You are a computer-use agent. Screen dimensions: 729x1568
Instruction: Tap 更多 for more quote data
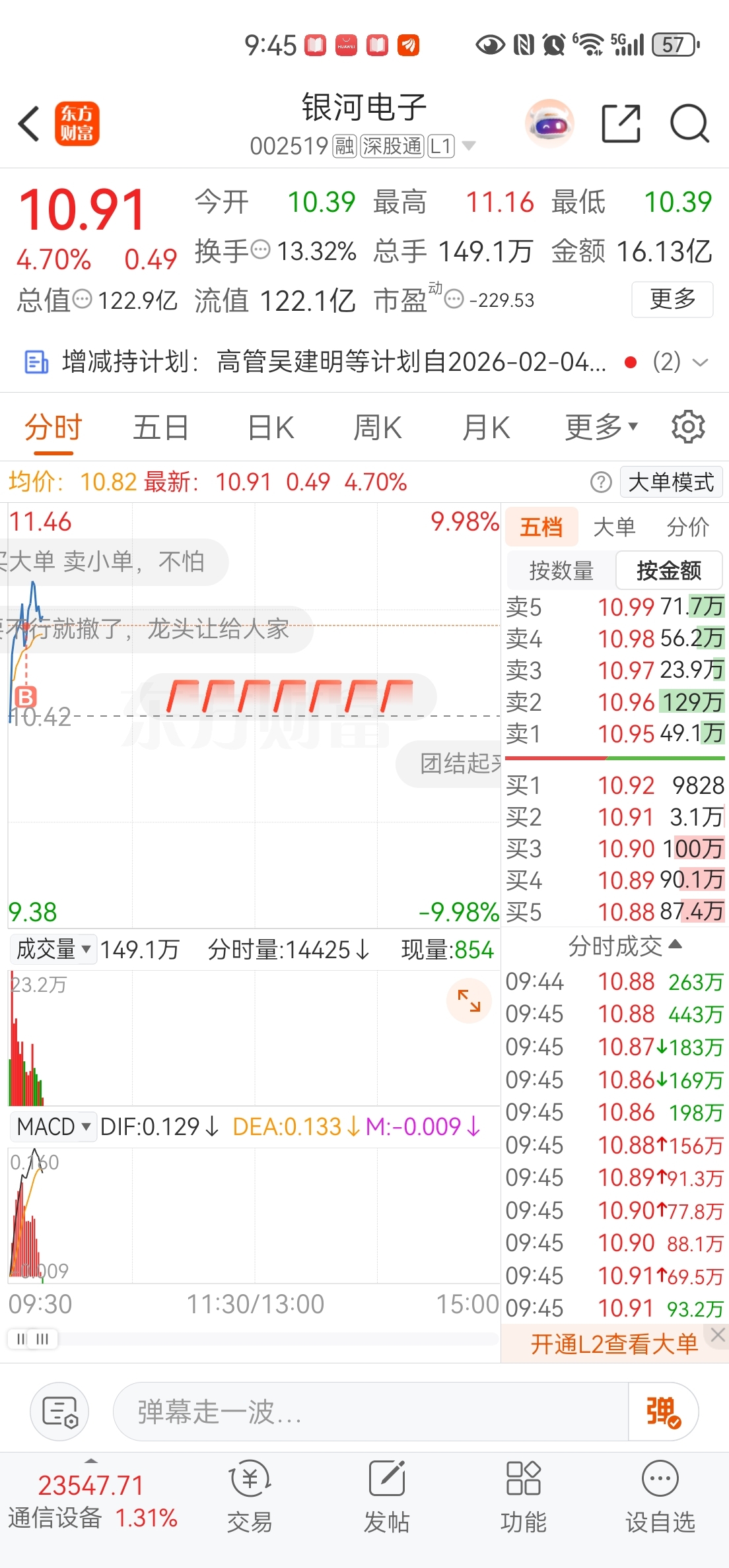[672, 300]
